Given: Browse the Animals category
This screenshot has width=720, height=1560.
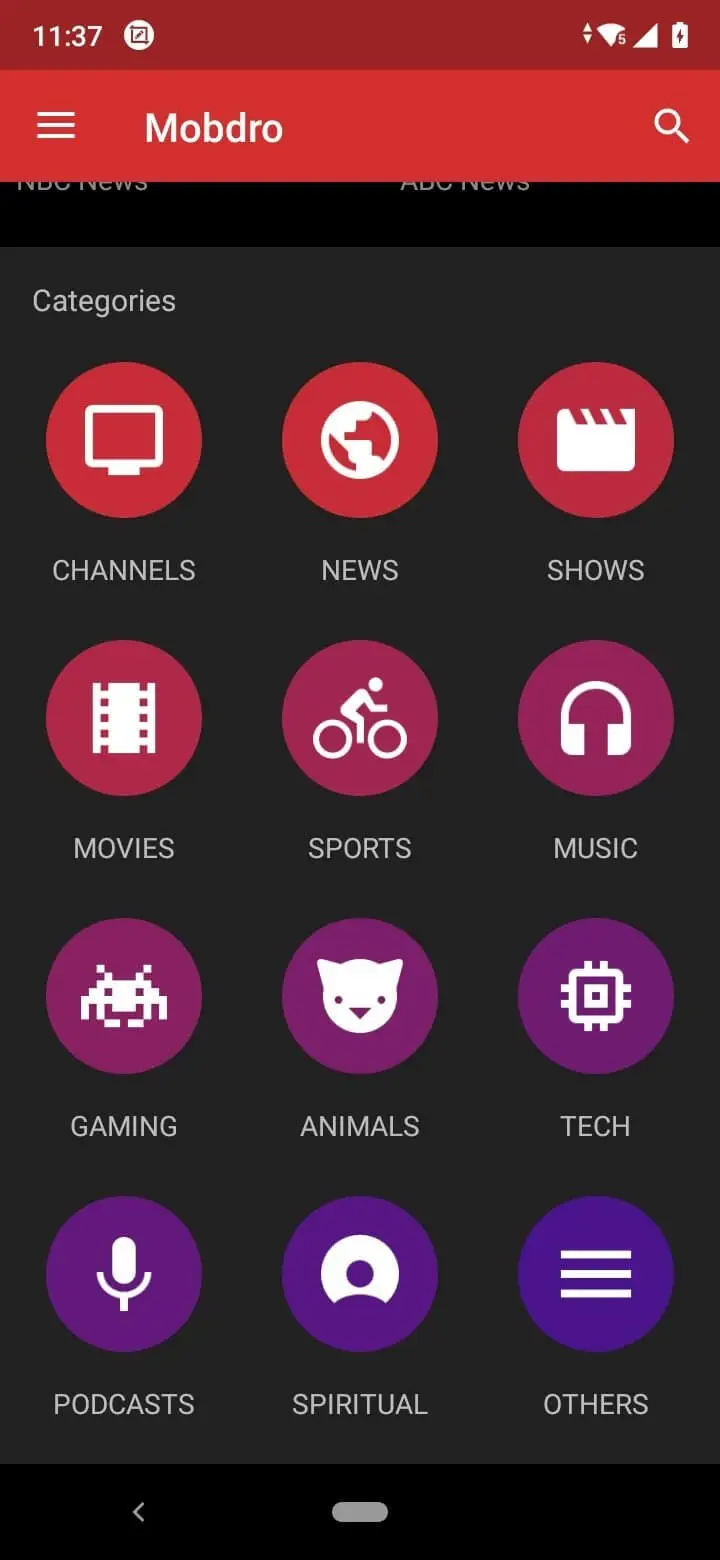Looking at the screenshot, I should (360, 996).
